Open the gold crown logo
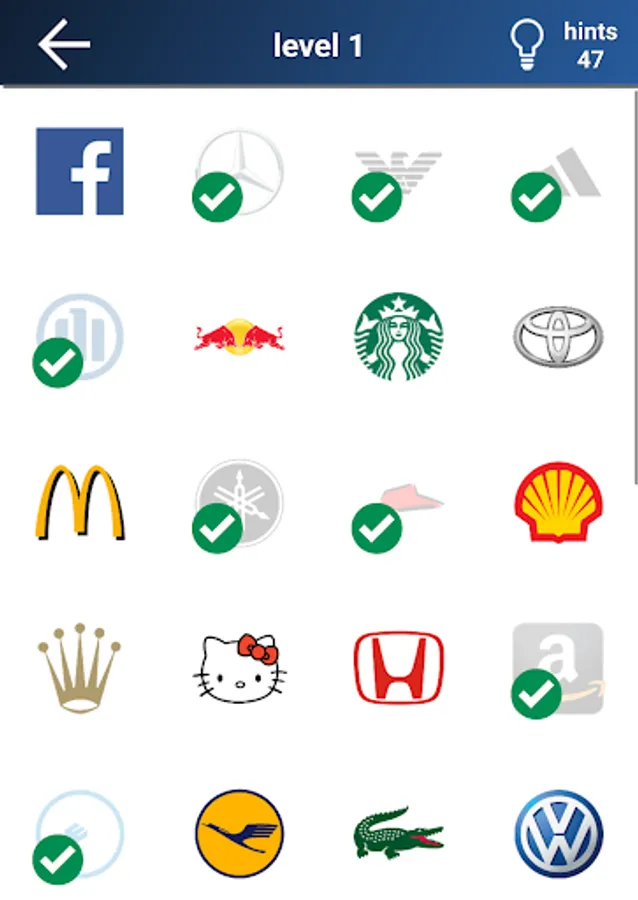The width and height of the screenshot is (638, 900). pyautogui.click(x=80, y=668)
